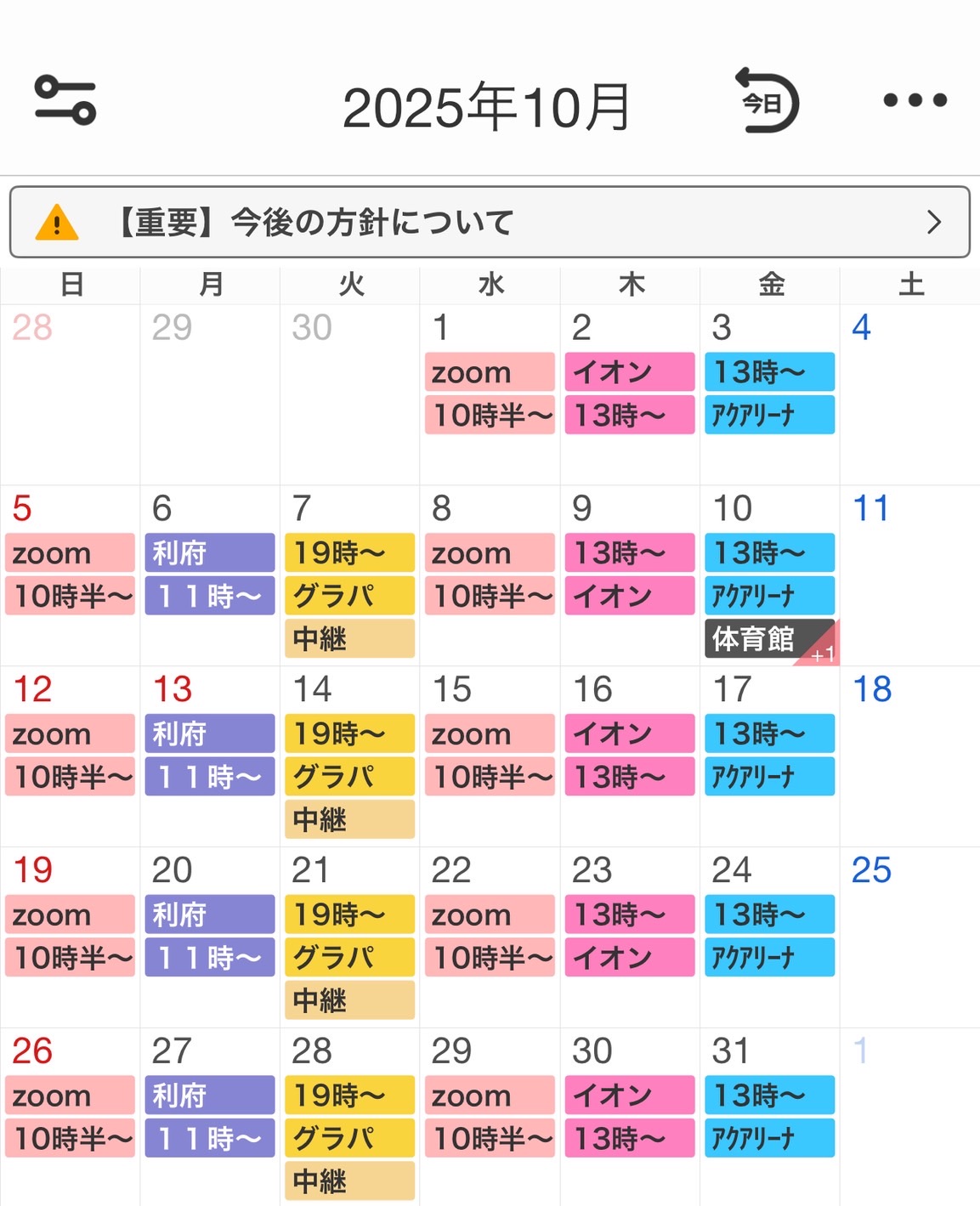This screenshot has width=980, height=1206.
Task: Select October 16 イオン day
Action: pyautogui.click(x=629, y=756)
